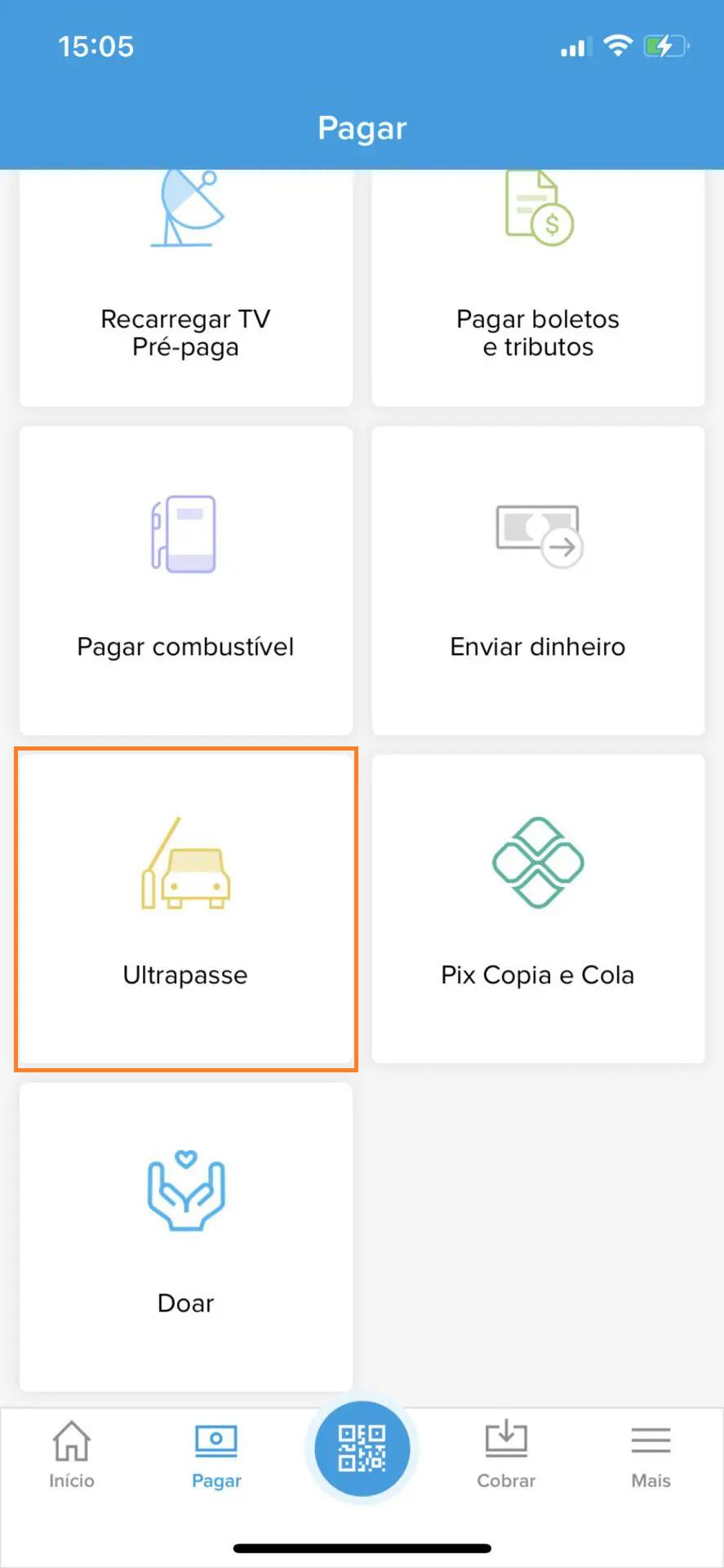This screenshot has width=724, height=1568.
Task: Switch to the Cobrar tab
Action: (x=506, y=1455)
